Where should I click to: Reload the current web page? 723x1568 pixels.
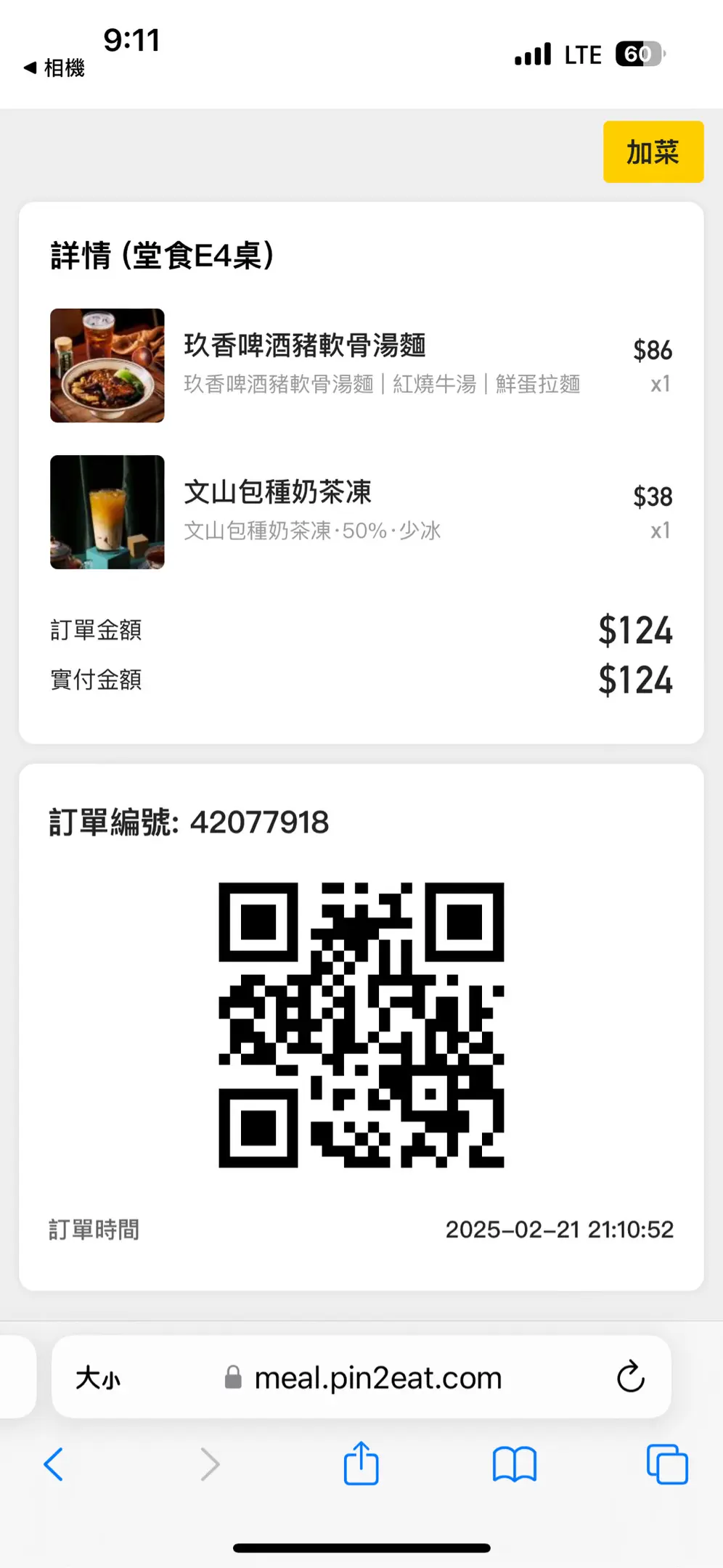630,1376
